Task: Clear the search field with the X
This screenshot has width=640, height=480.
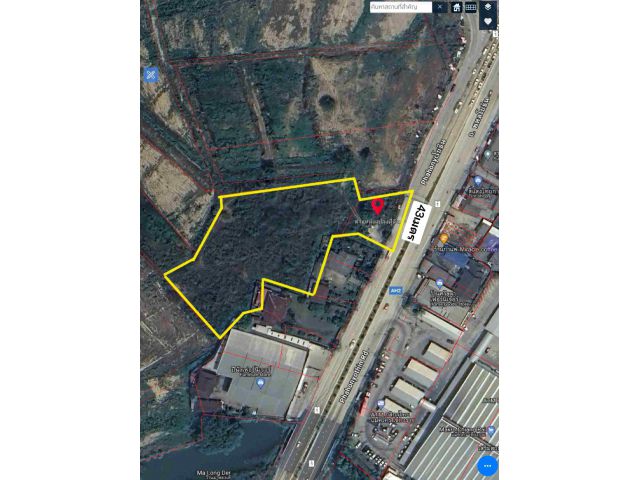Action: coord(439,7)
